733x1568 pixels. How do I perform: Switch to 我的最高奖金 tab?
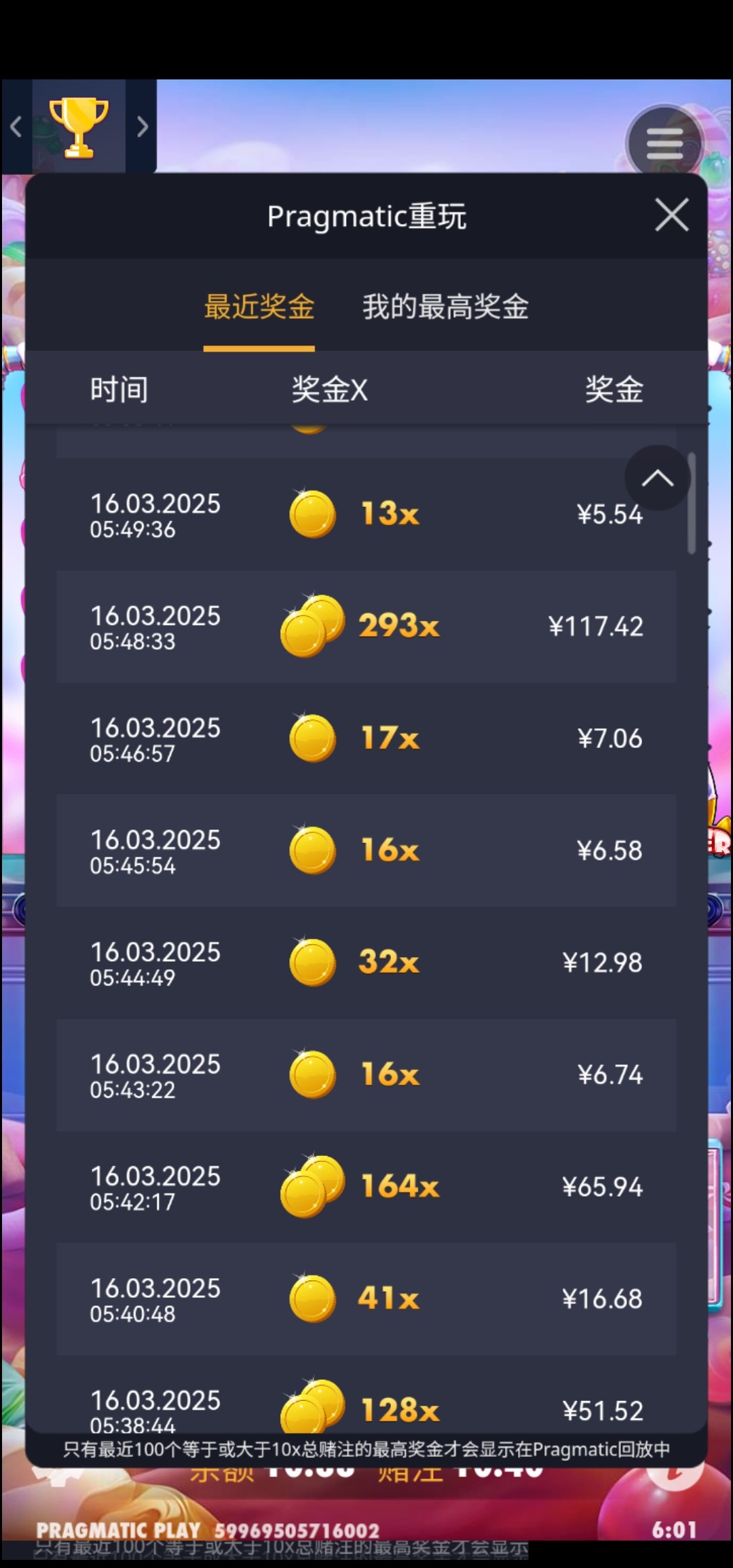coord(445,307)
